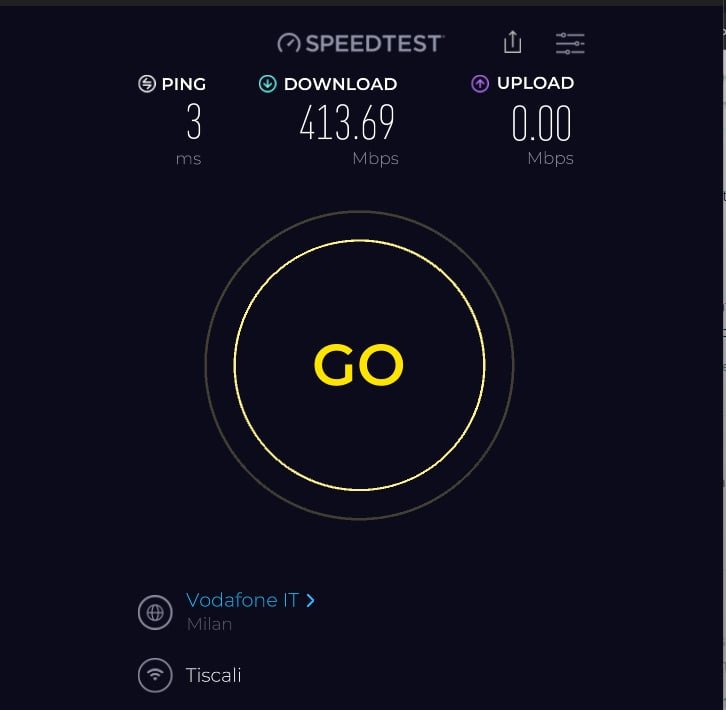Start the speed test with GO

click(x=359, y=365)
